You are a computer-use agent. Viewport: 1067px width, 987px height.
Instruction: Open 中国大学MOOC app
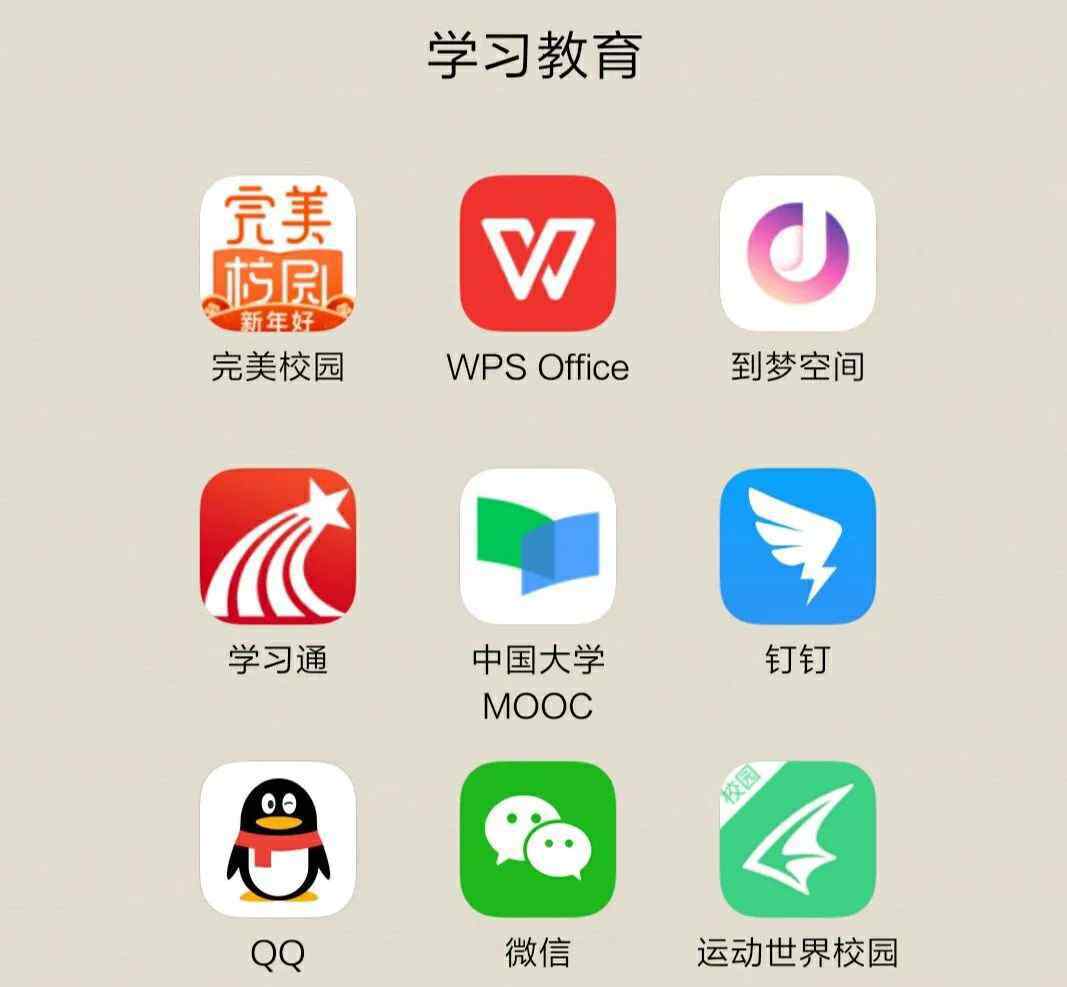click(x=538, y=546)
